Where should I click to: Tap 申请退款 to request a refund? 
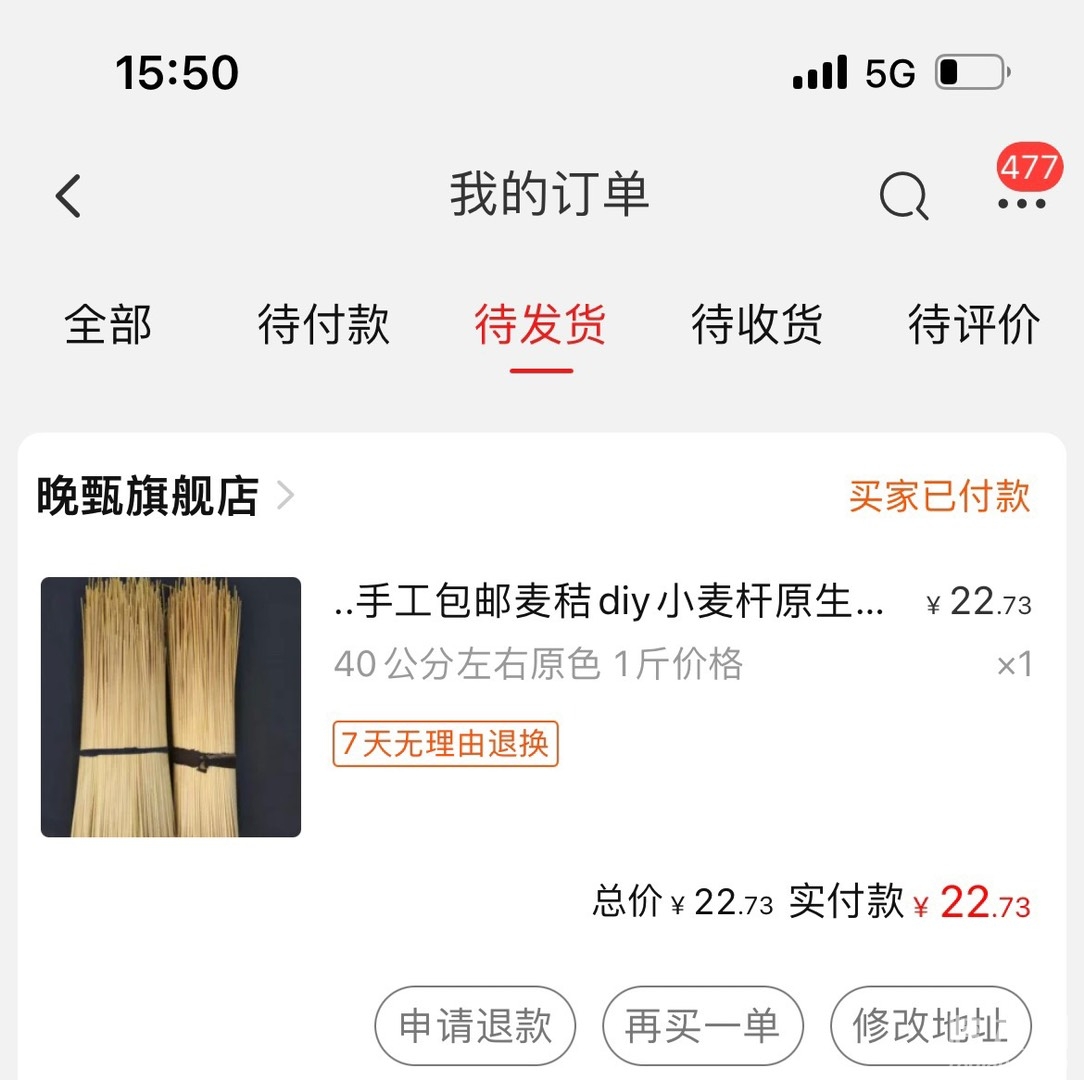475,1027
